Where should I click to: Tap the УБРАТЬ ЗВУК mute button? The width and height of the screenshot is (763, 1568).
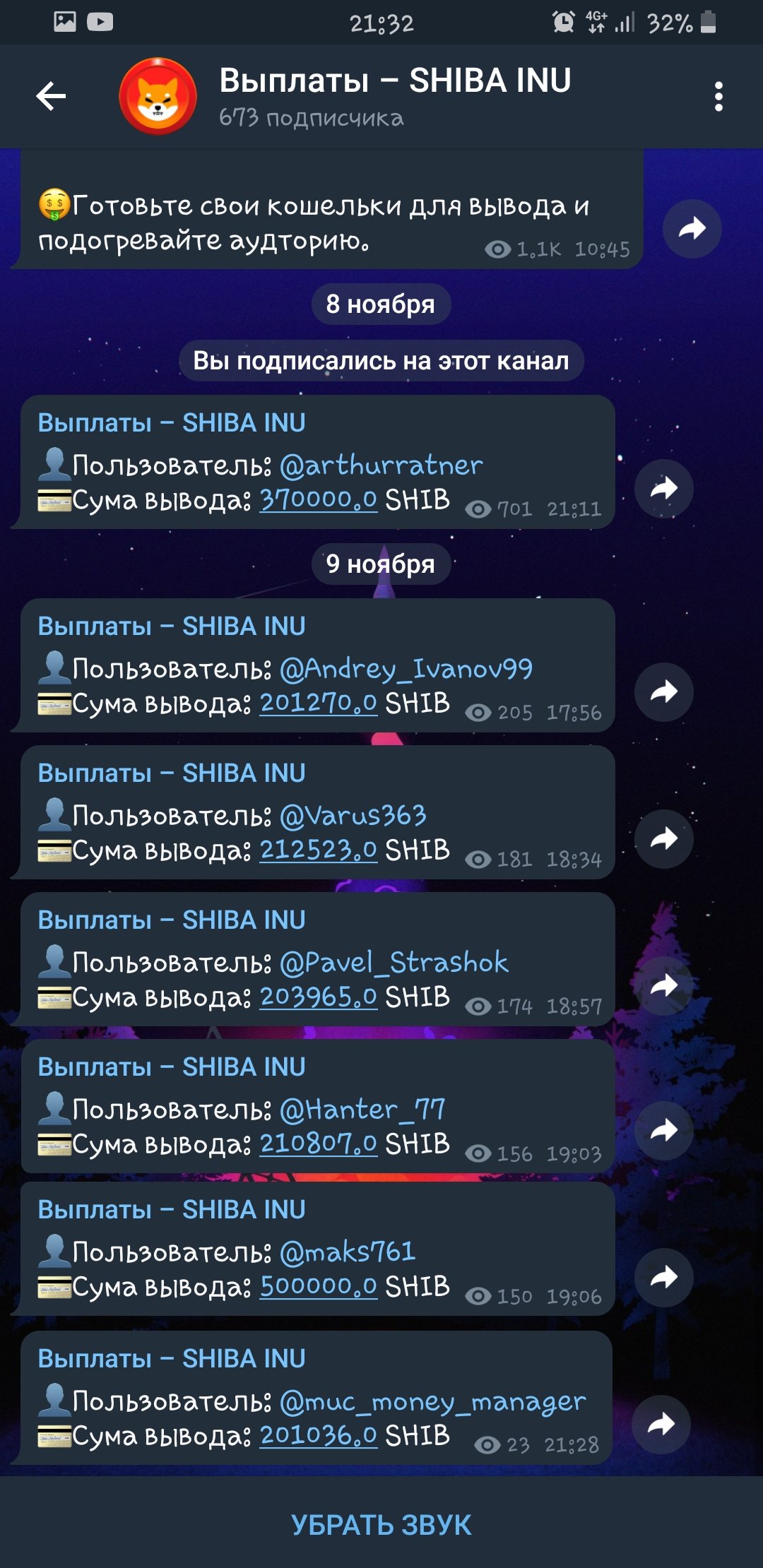click(381, 1524)
